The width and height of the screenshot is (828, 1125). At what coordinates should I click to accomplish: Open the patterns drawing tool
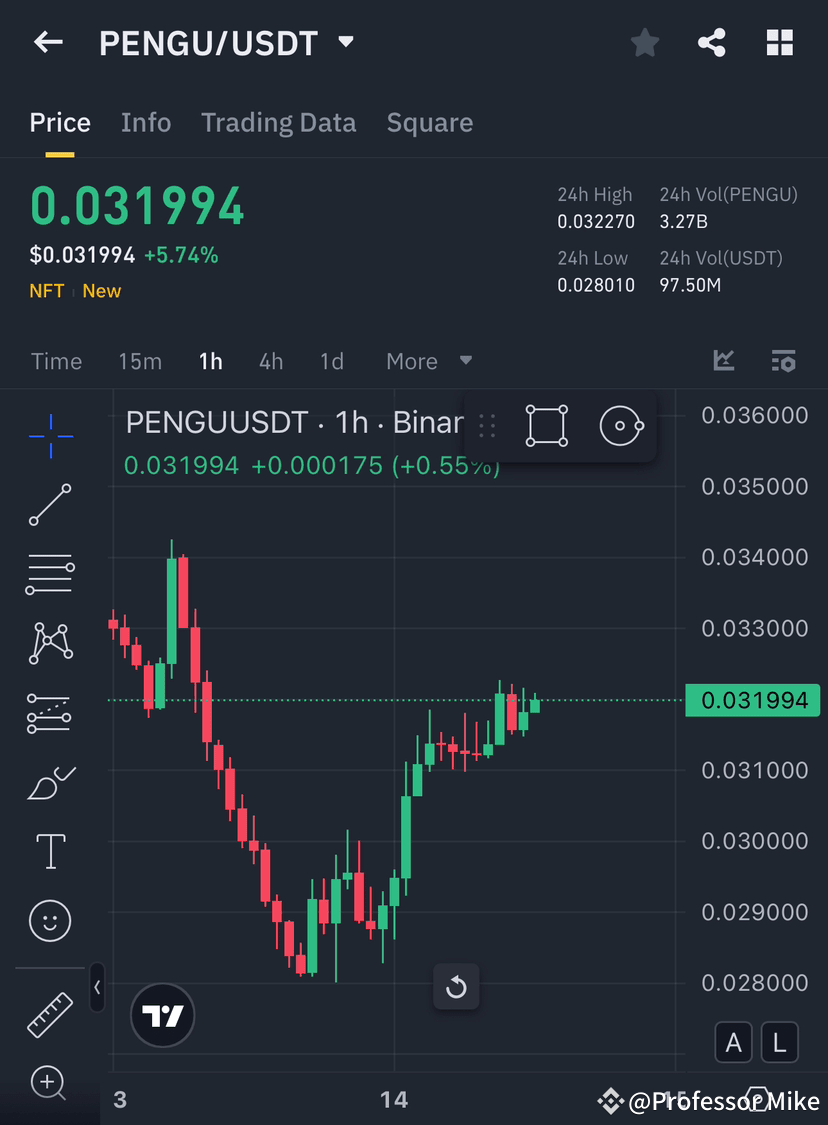tap(50, 643)
